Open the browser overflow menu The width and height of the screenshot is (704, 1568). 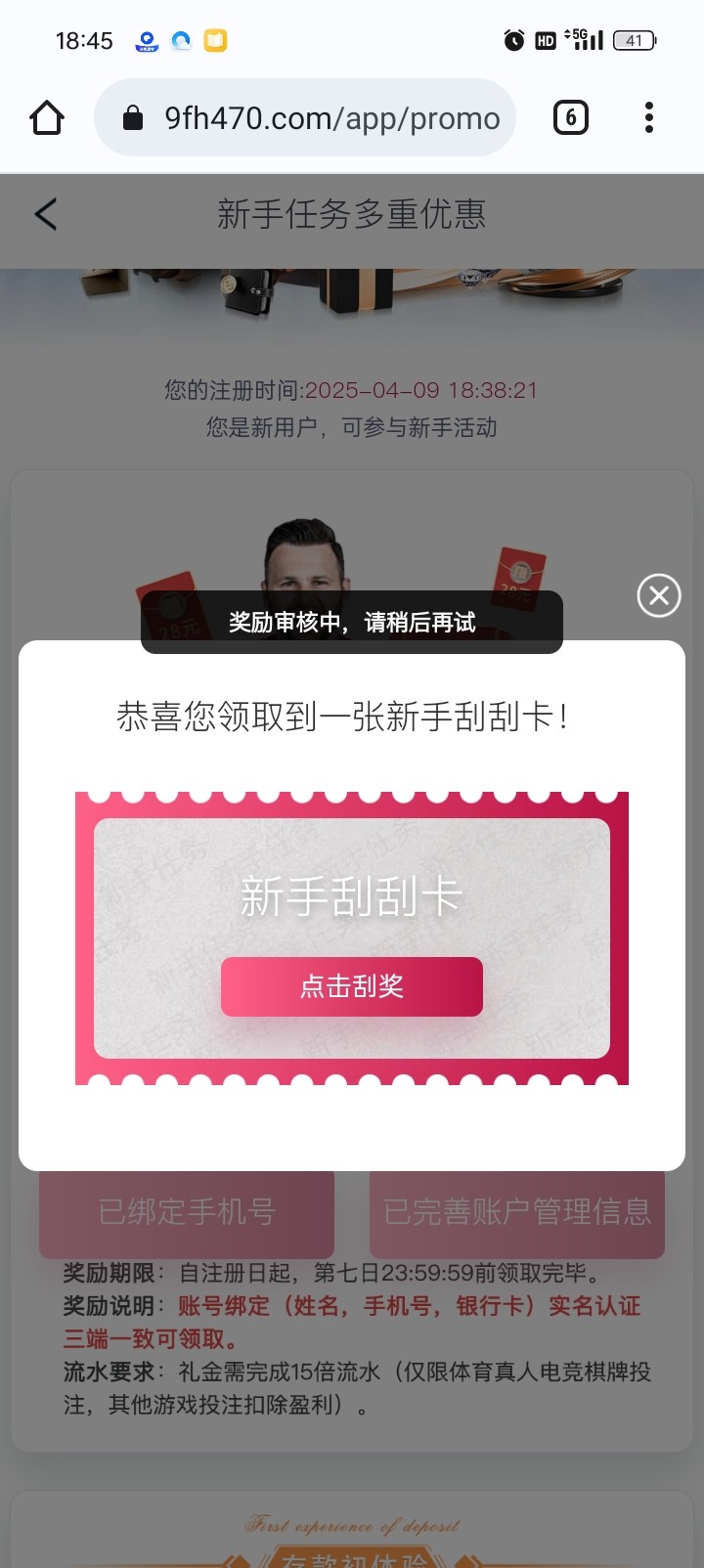(x=648, y=118)
